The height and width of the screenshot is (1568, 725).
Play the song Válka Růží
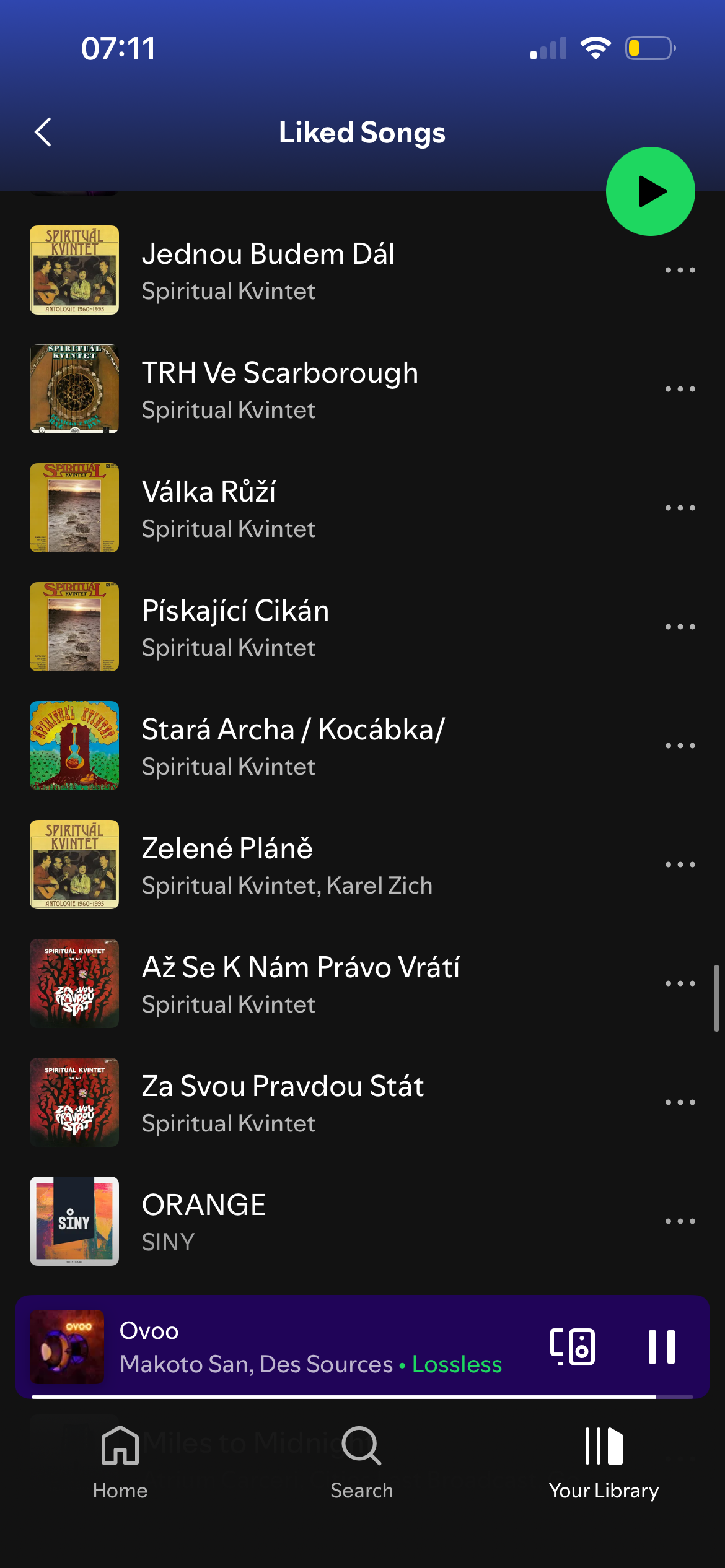click(x=209, y=508)
